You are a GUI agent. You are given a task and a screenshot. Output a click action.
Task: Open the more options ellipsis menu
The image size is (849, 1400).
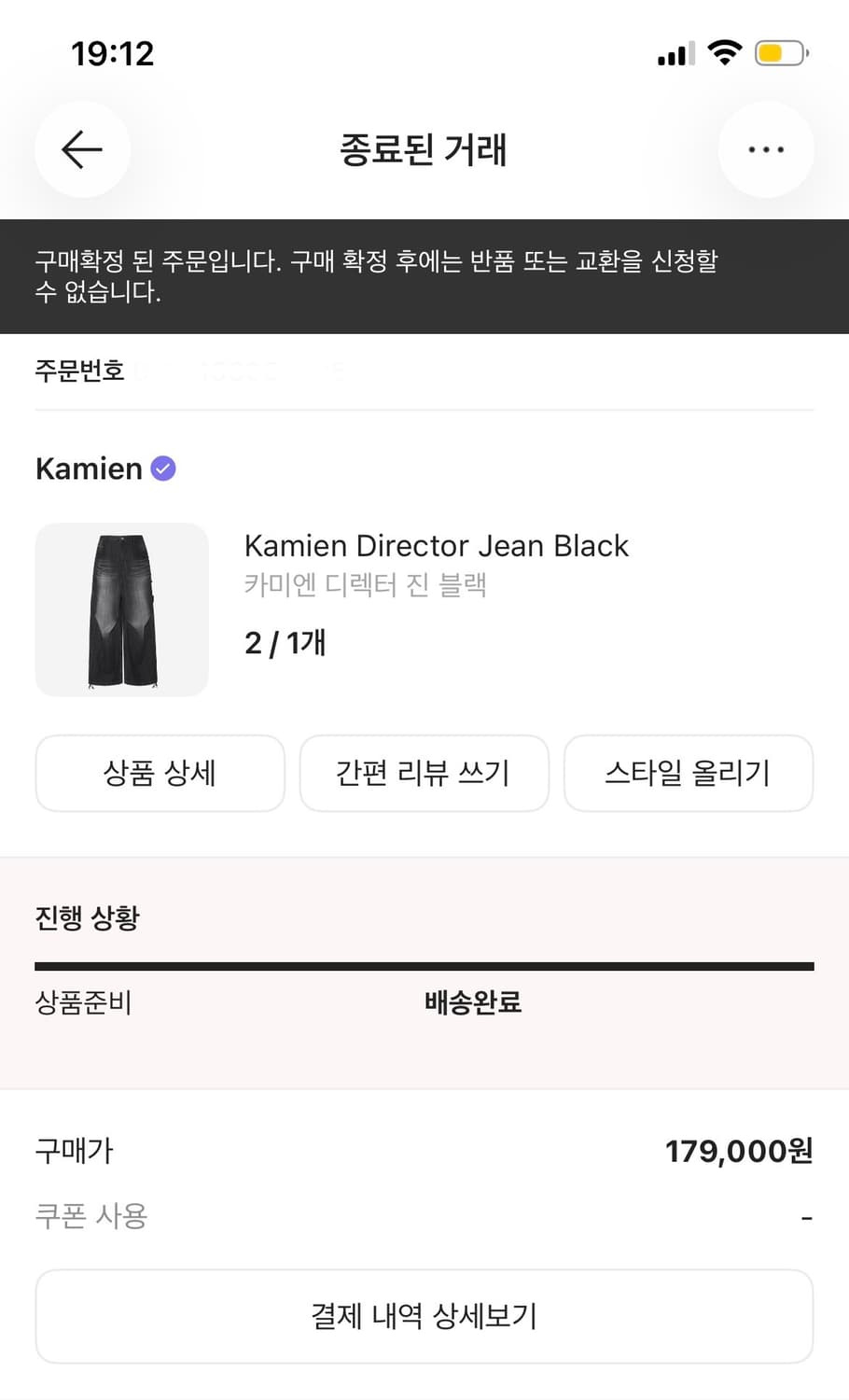[766, 149]
